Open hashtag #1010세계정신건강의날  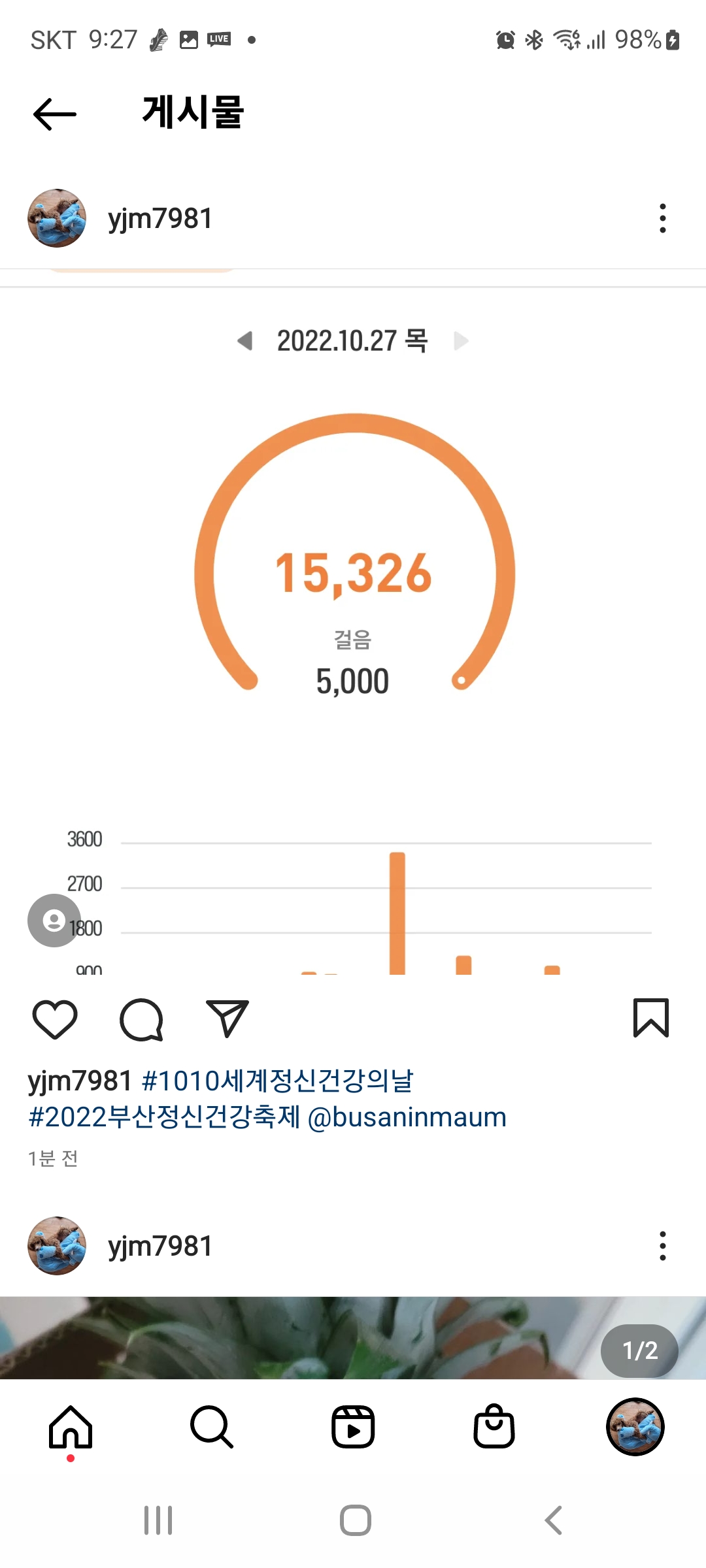(x=277, y=1081)
